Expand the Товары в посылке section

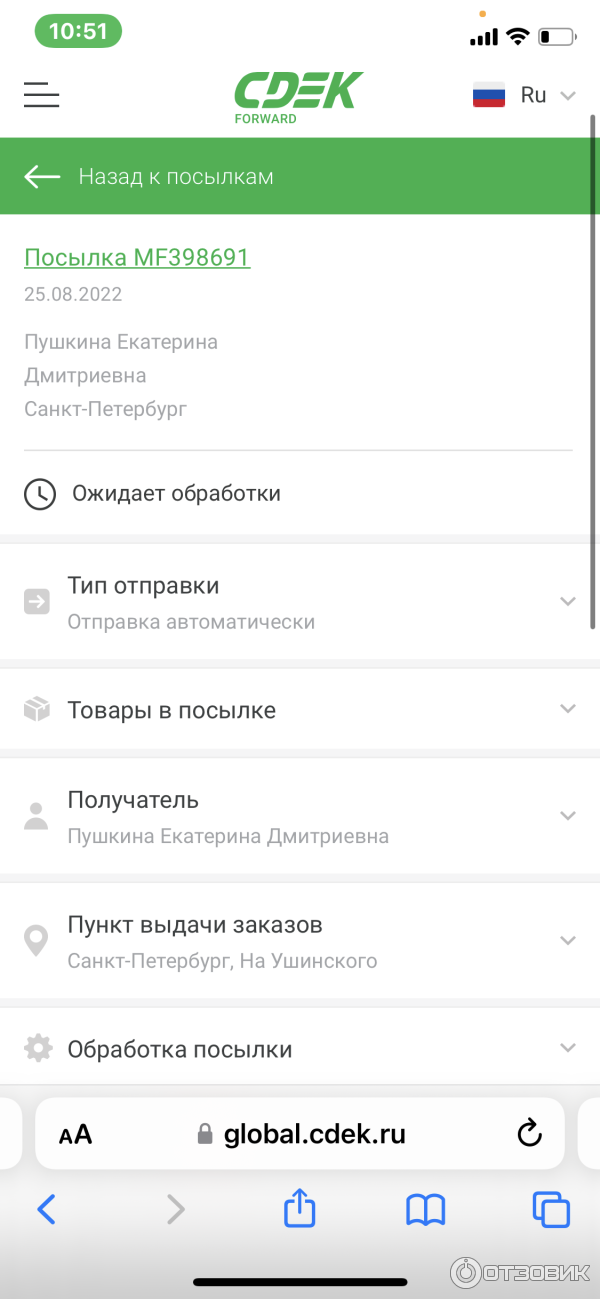[300, 710]
